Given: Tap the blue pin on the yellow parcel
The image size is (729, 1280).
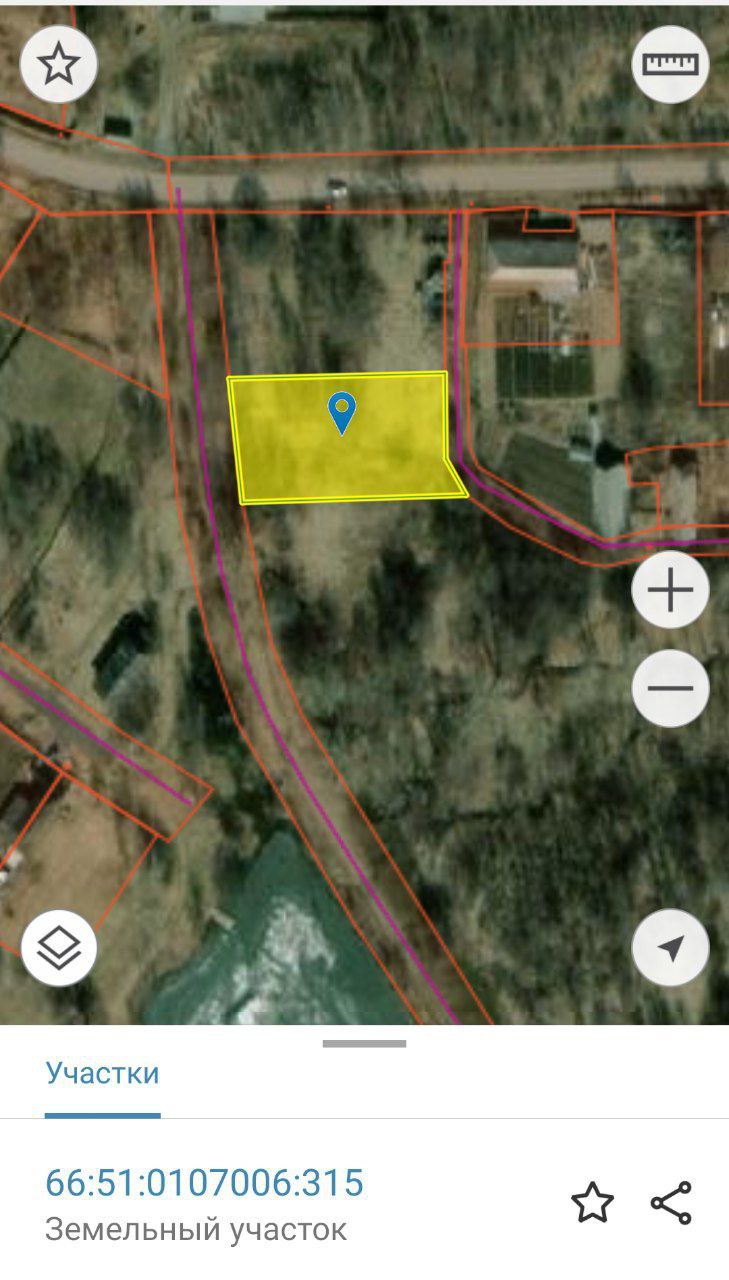Looking at the screenshot, I should point(342,414).
